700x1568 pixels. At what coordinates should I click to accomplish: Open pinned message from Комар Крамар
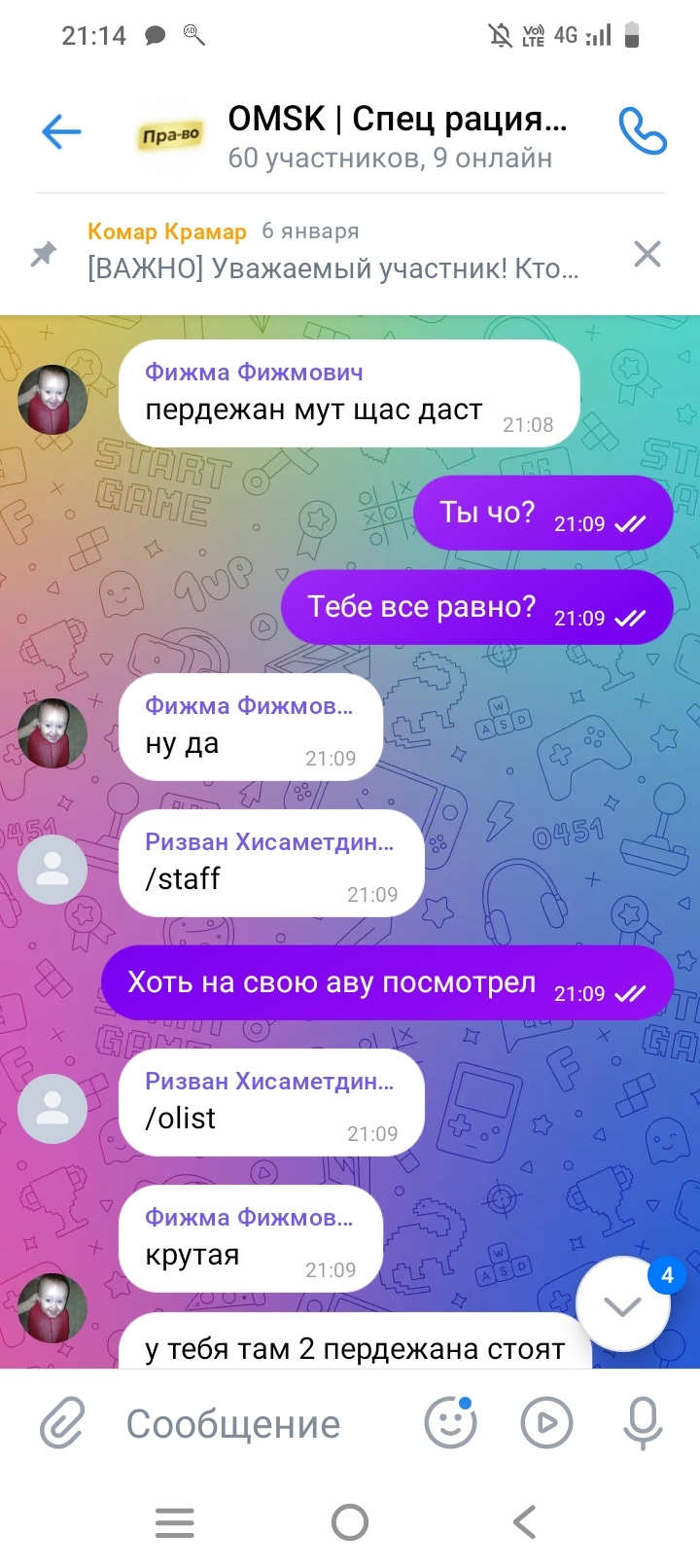[331, 251]
